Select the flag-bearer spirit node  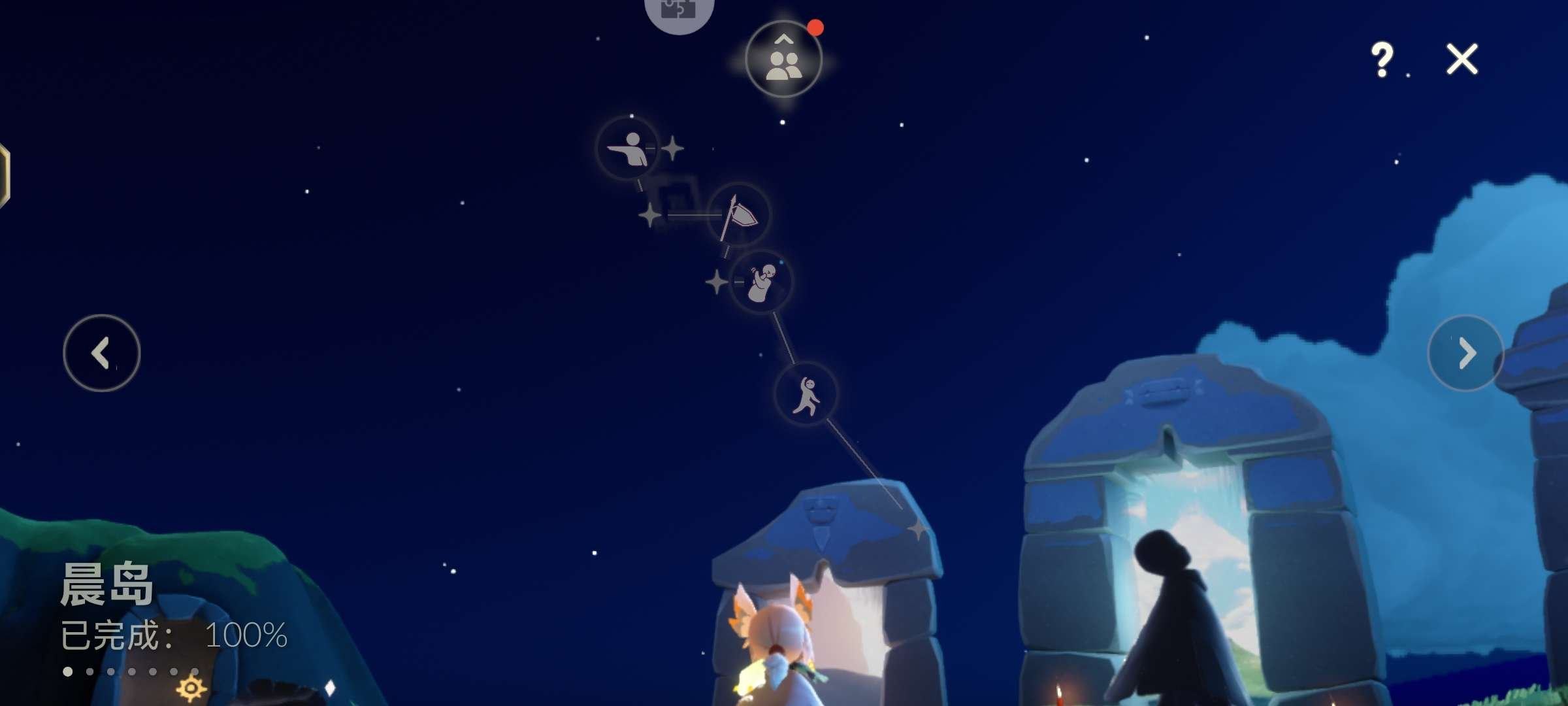click(739, 214)
